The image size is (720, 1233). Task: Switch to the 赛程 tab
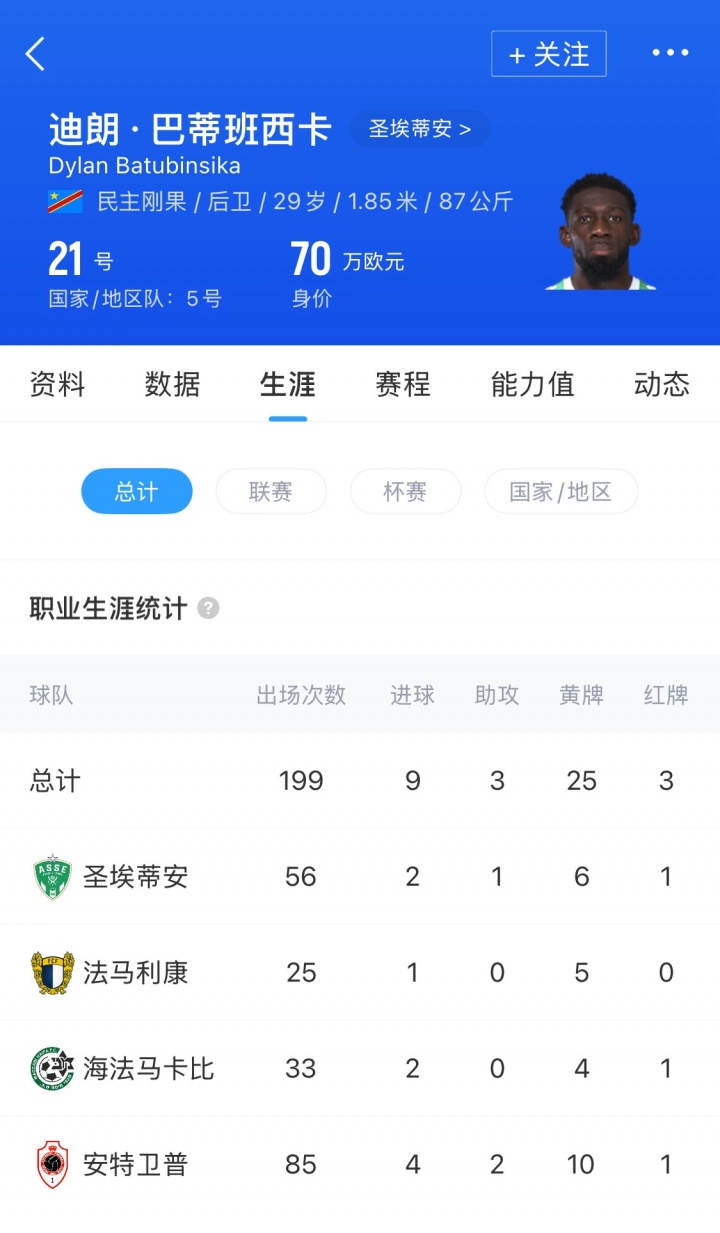(403, 384)
